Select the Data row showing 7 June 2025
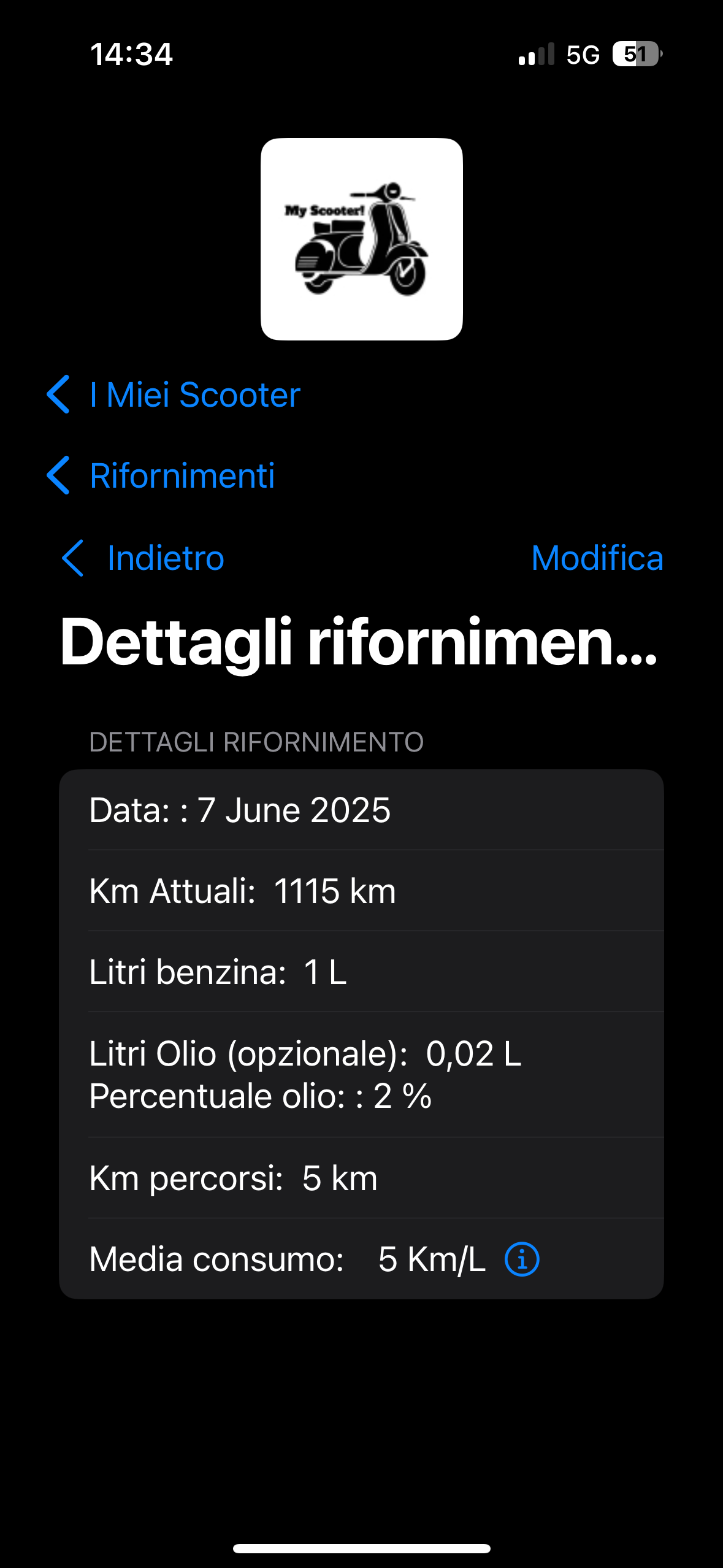Screen dimensions: 723x1568 361,810
